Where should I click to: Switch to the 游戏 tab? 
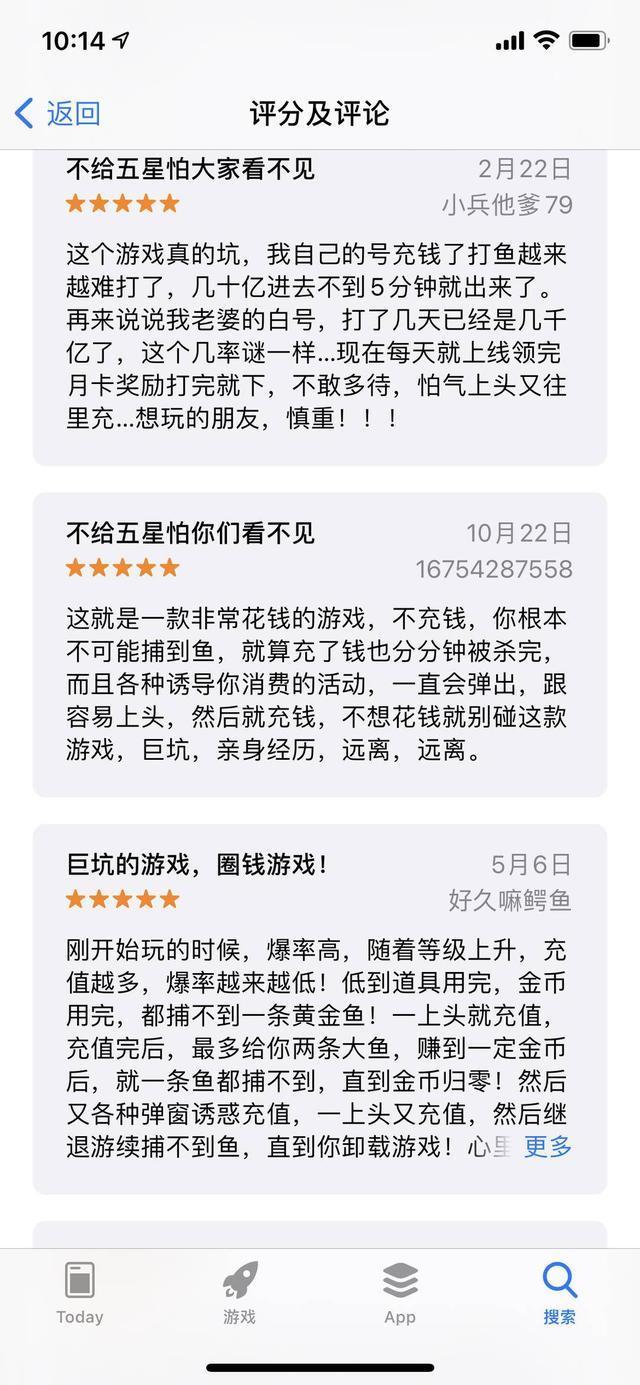pyautogui.click(x=240, y=1291)
